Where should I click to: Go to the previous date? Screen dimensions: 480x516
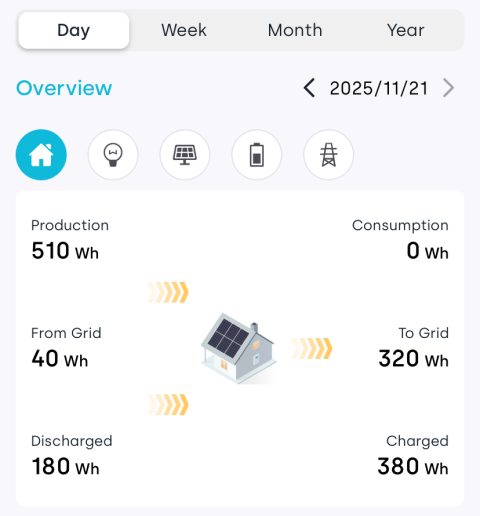(309, 88)
